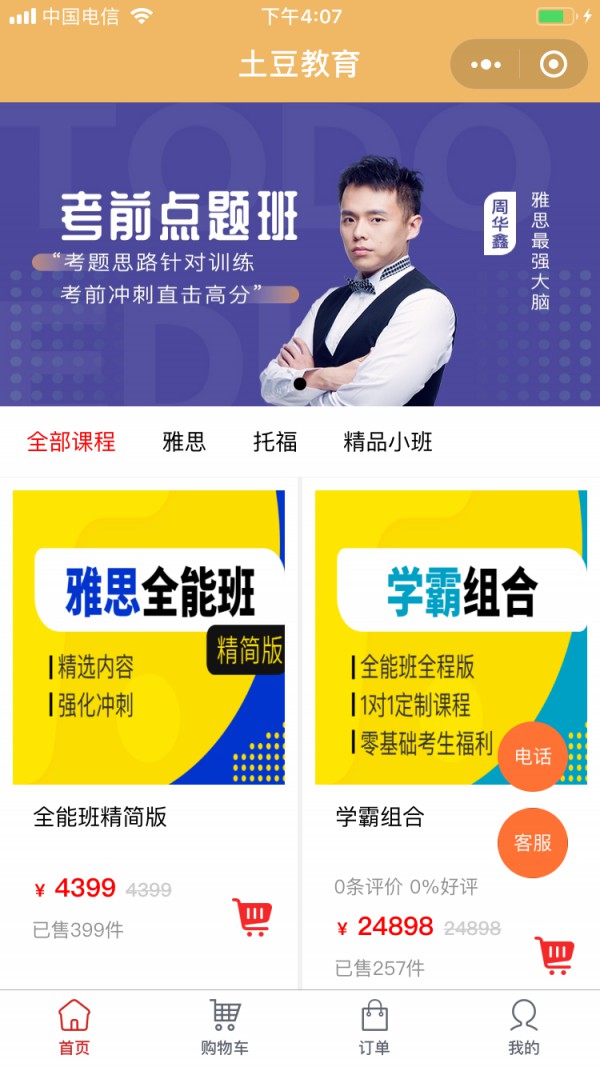Screen dimensions: 600x1067
Task: Switch to the 托福 category tab
Action: click(275, 442)
